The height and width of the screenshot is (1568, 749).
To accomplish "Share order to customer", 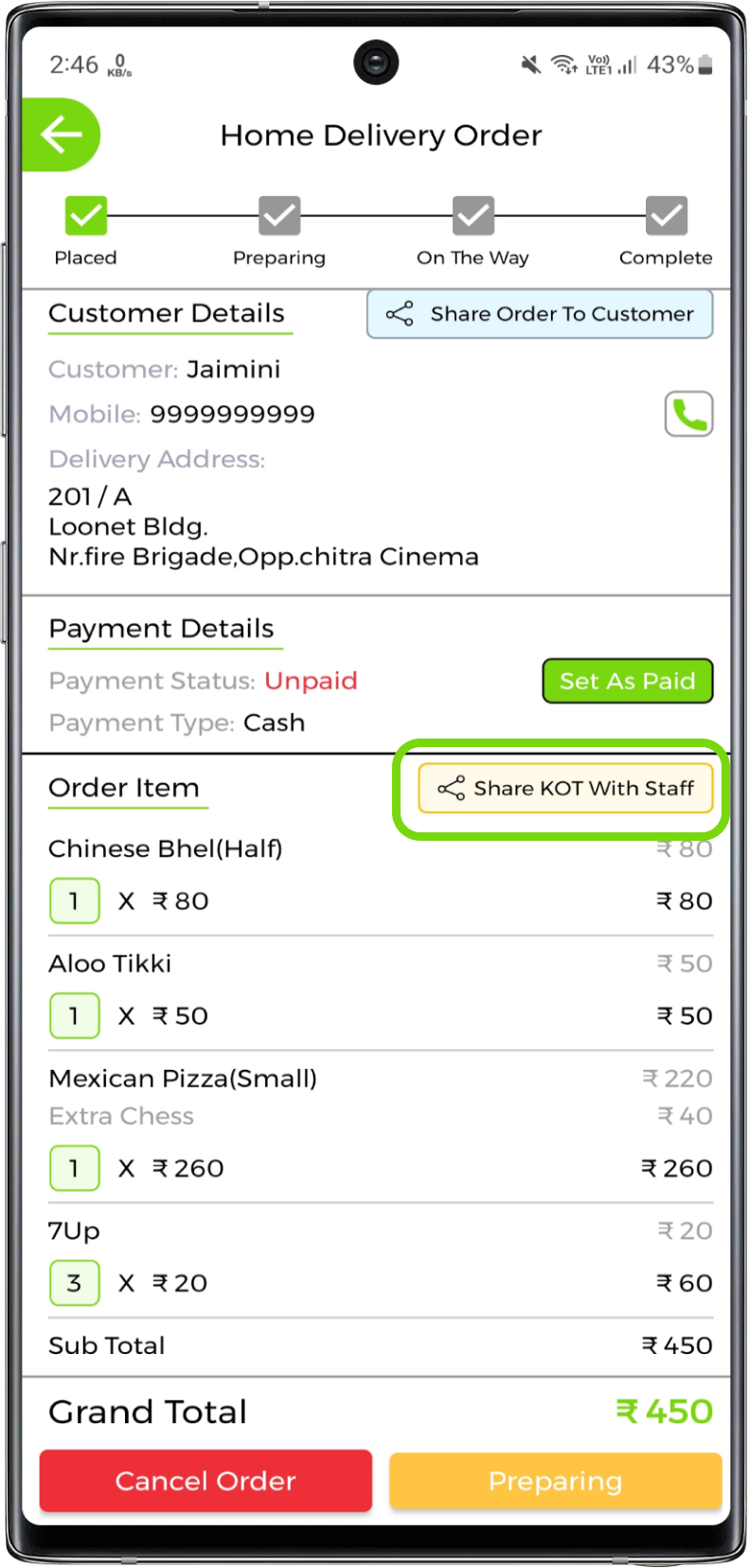I will pos(540,314).
